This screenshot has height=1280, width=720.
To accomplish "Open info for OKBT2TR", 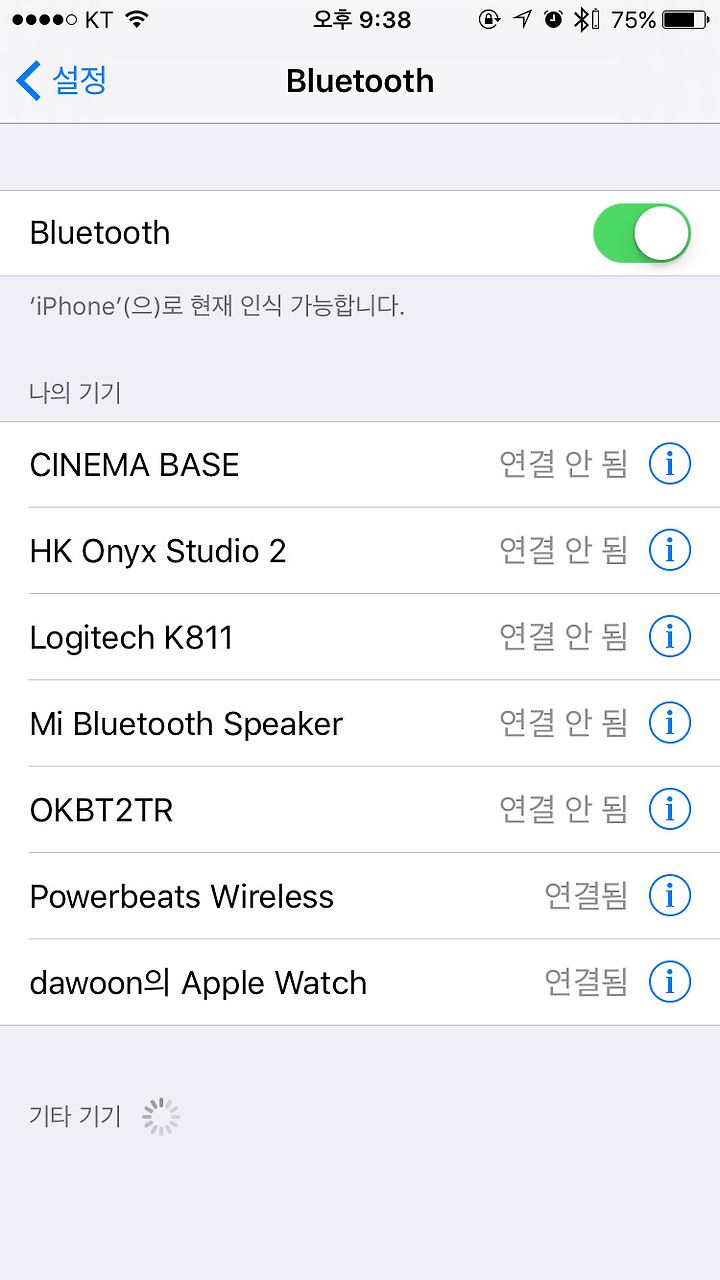I will point(670,809).
